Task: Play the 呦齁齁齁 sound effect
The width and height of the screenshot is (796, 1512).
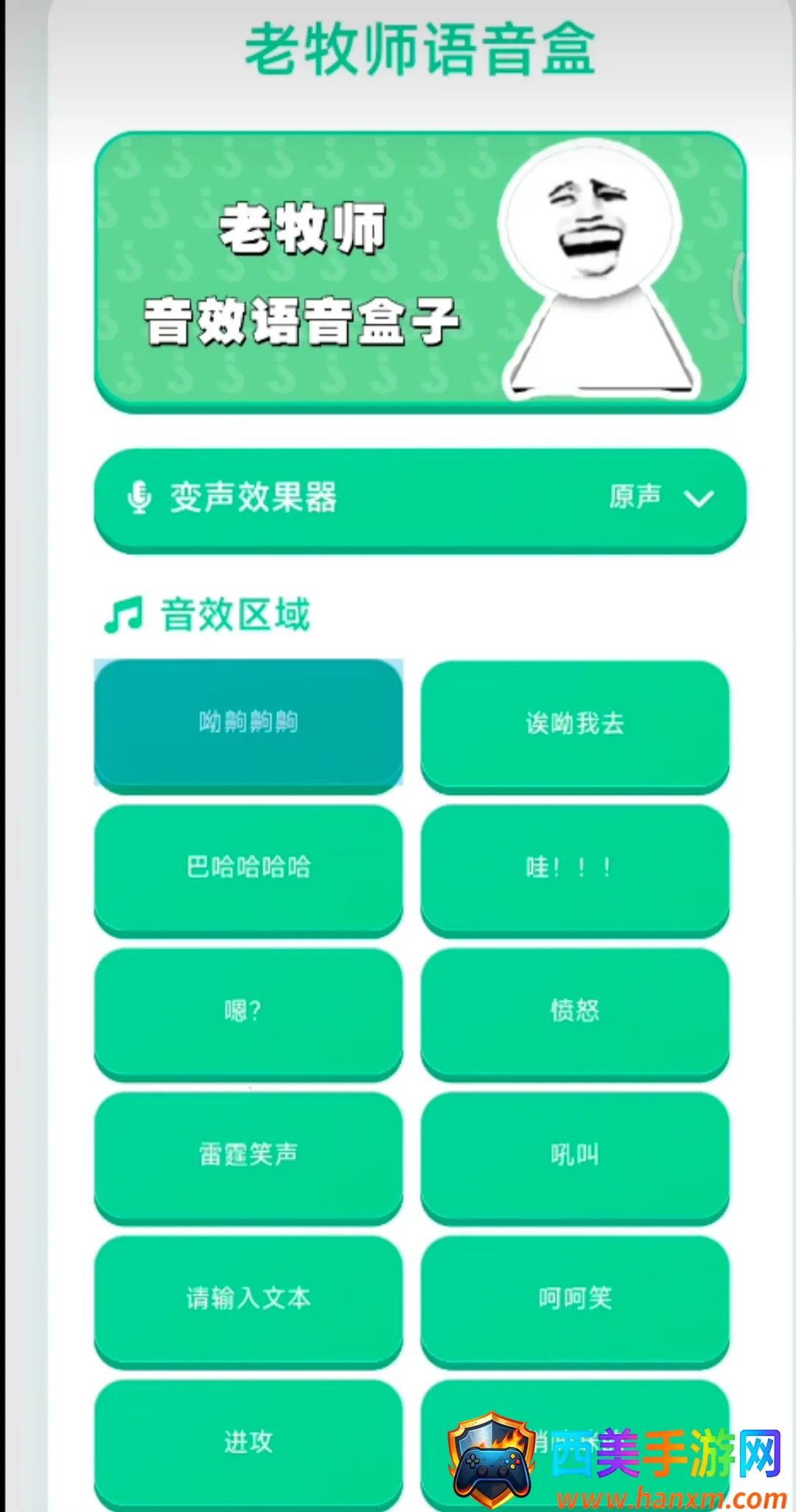Action: (x=248, y=725)
